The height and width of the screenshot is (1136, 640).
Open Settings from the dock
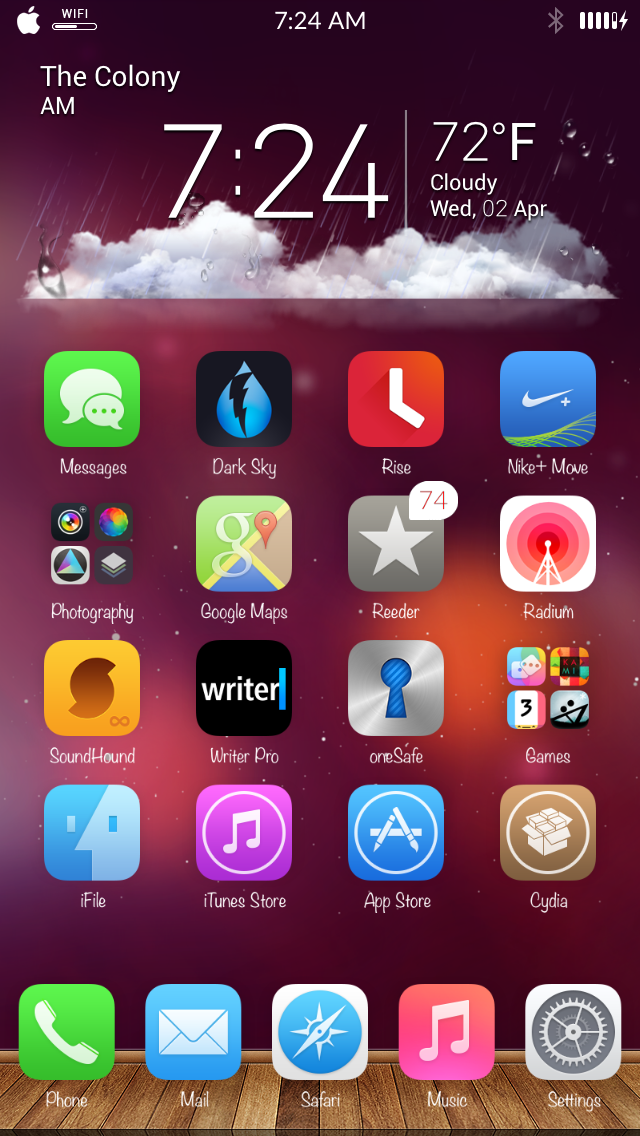[x=573, y=1032]
